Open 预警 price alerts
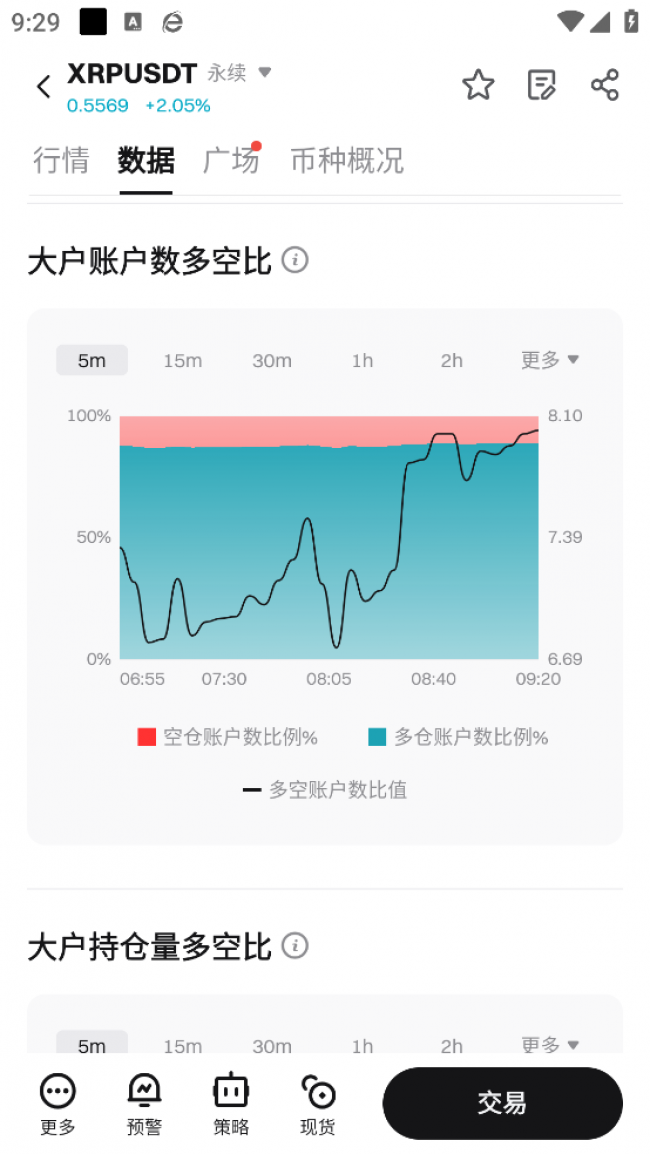 (x=144, y=1104)
